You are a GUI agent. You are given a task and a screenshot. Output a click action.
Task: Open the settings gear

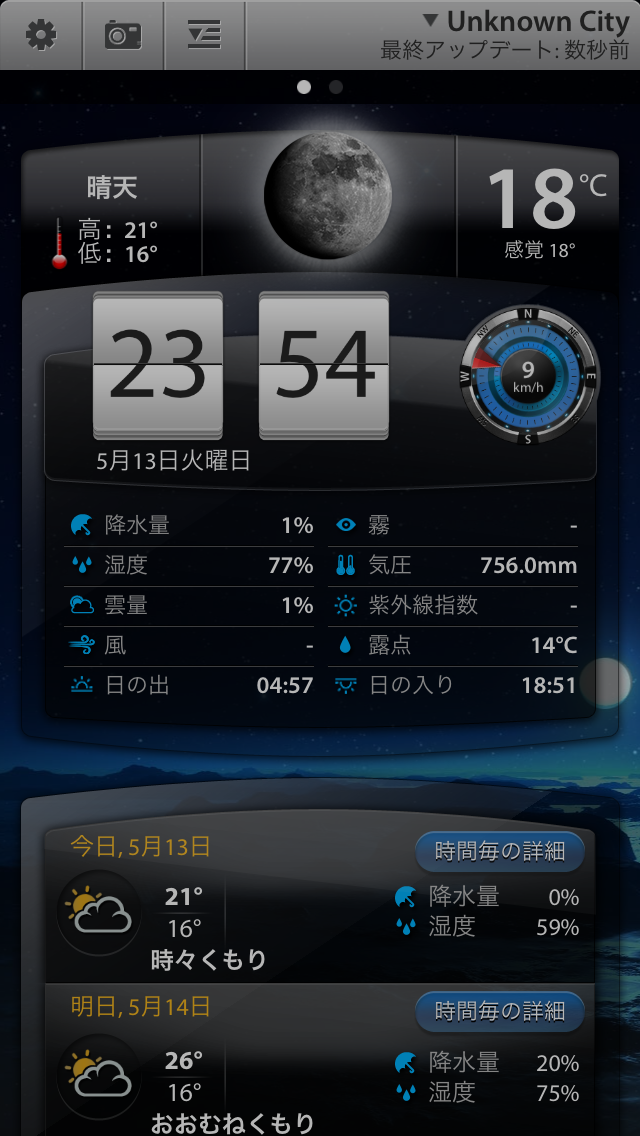click(41, 35)
